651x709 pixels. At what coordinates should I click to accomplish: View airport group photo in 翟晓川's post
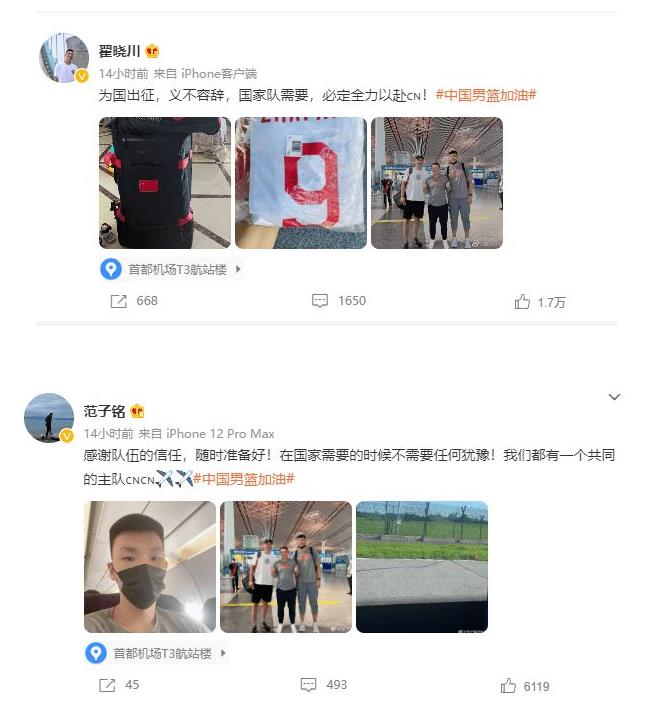[436, 182]
